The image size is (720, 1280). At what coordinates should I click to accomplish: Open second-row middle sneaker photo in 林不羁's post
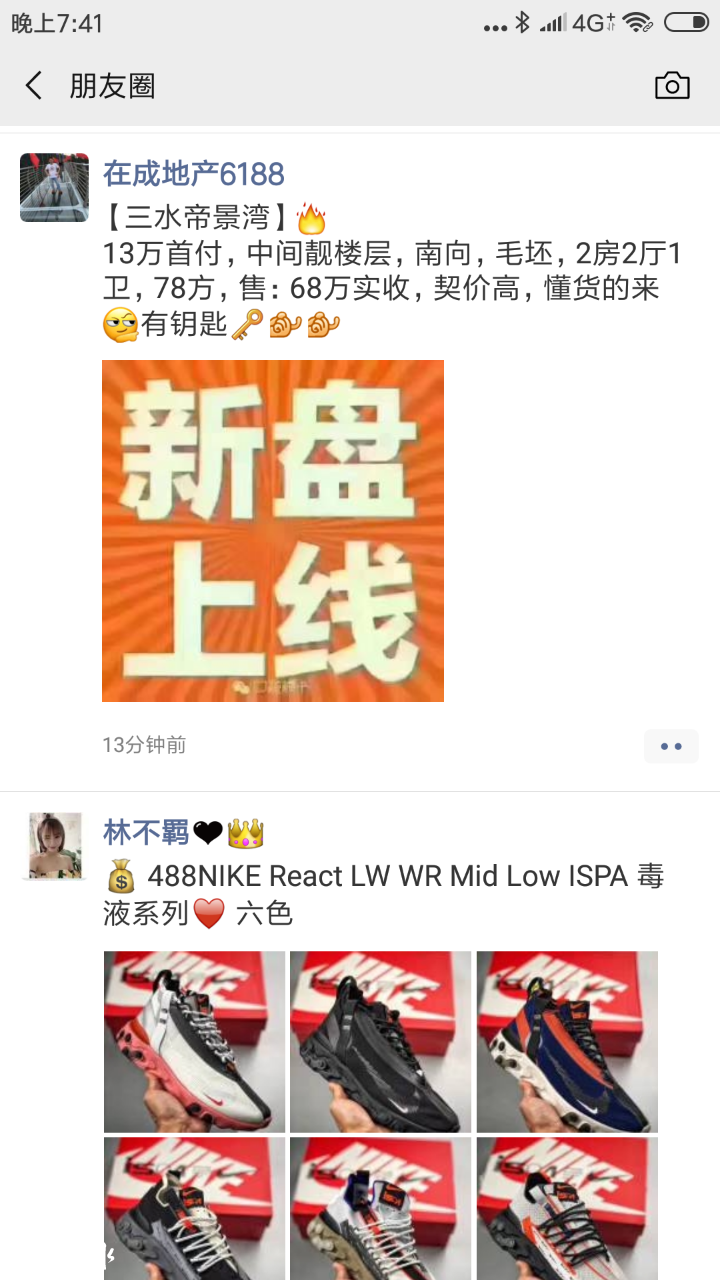pos(380,1208)
